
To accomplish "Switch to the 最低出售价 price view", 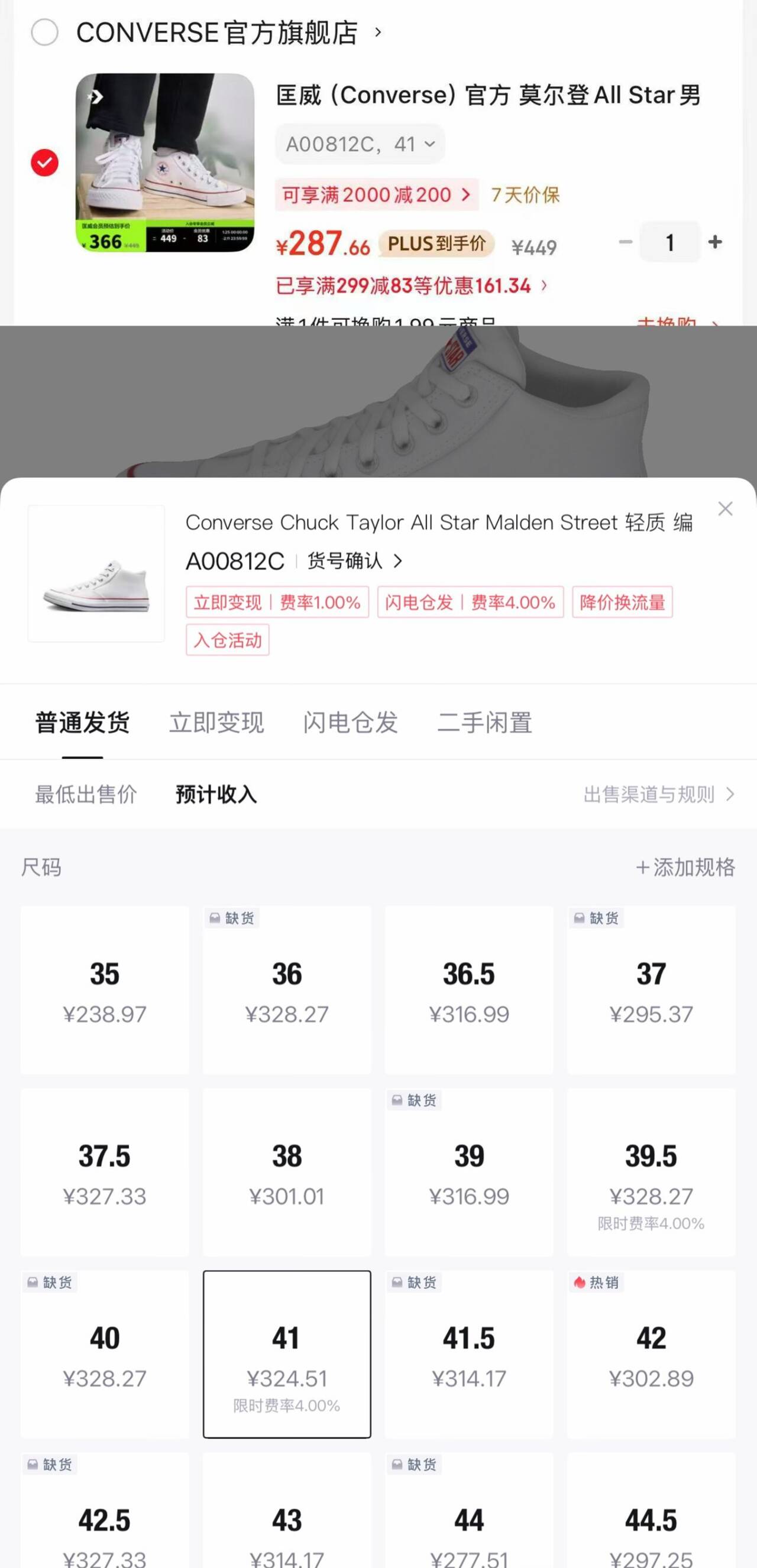I will (85, 794).
